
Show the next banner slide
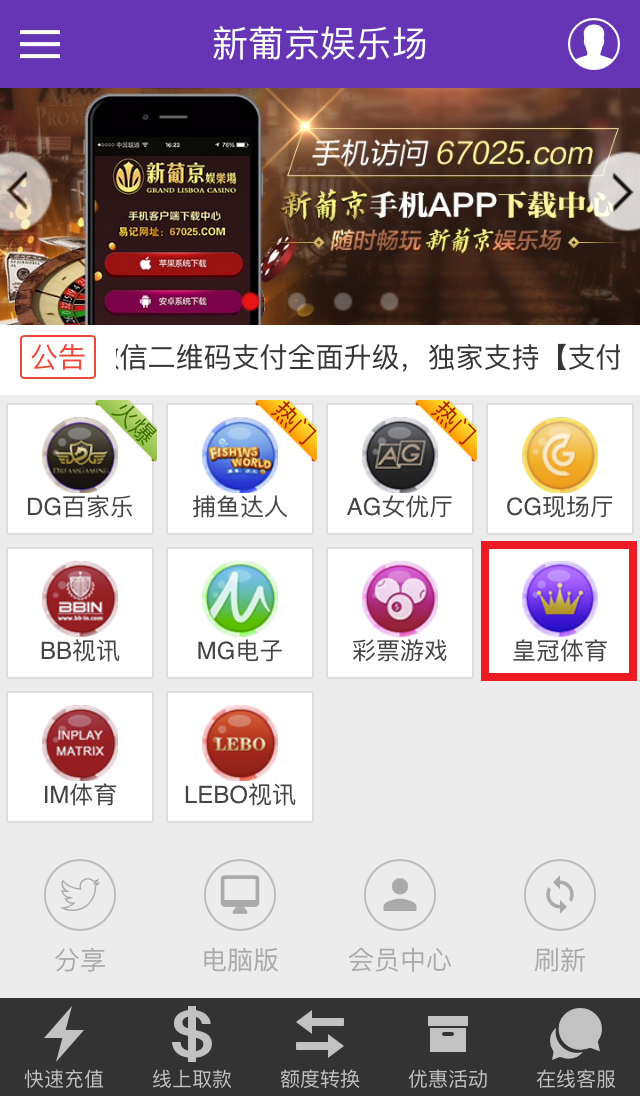click(x=620, y=190)
